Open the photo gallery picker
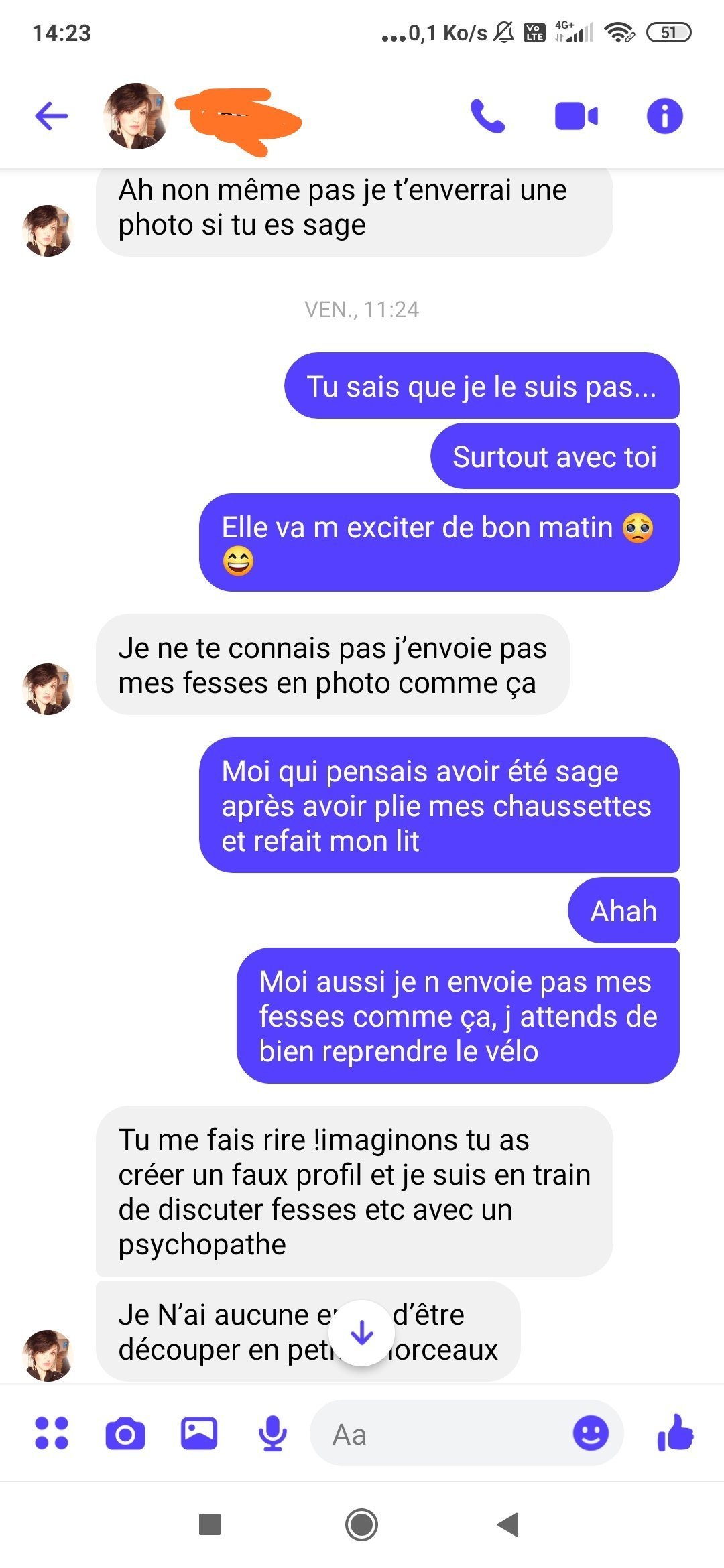 pyautogui.click(x=199, y=1433)
